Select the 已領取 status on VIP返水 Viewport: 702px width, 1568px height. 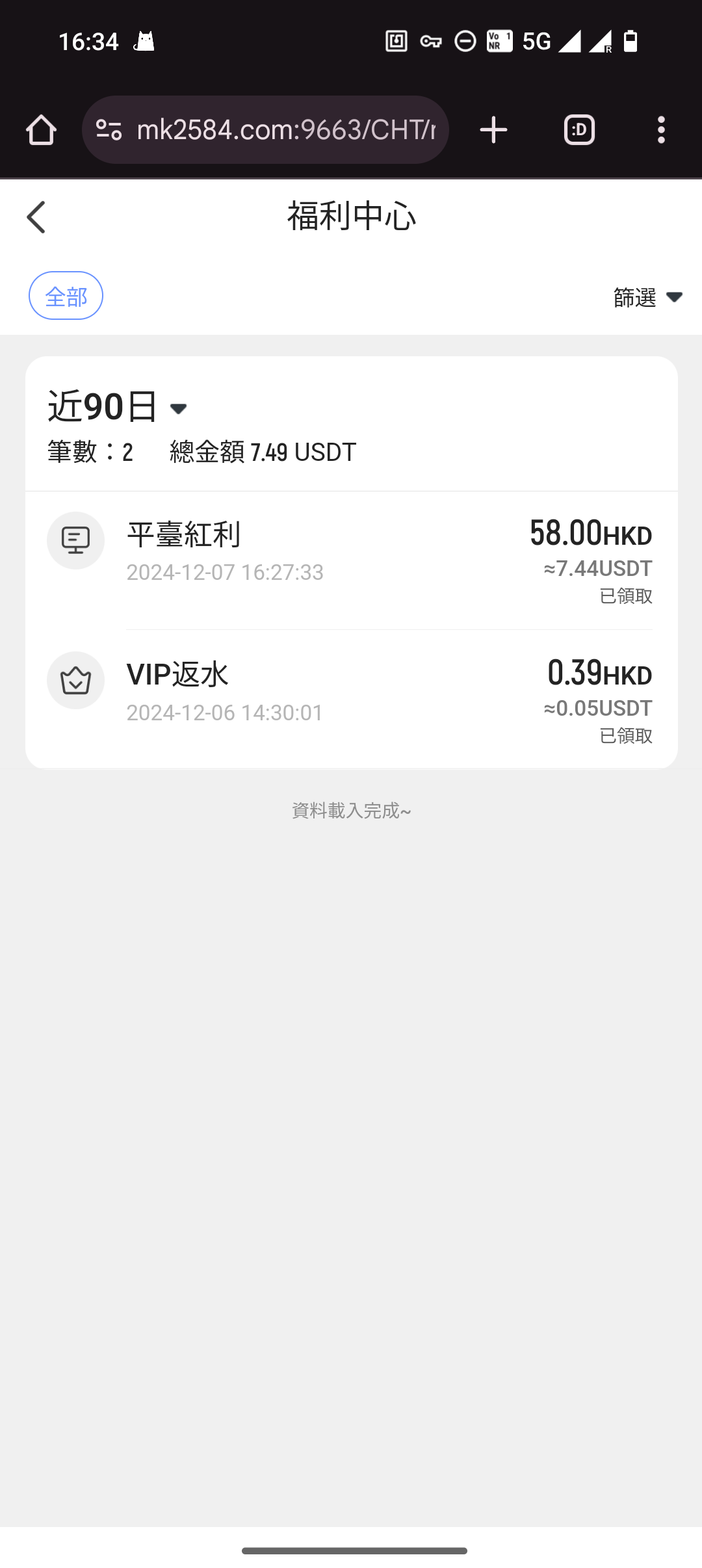click(x=626, y=735)
